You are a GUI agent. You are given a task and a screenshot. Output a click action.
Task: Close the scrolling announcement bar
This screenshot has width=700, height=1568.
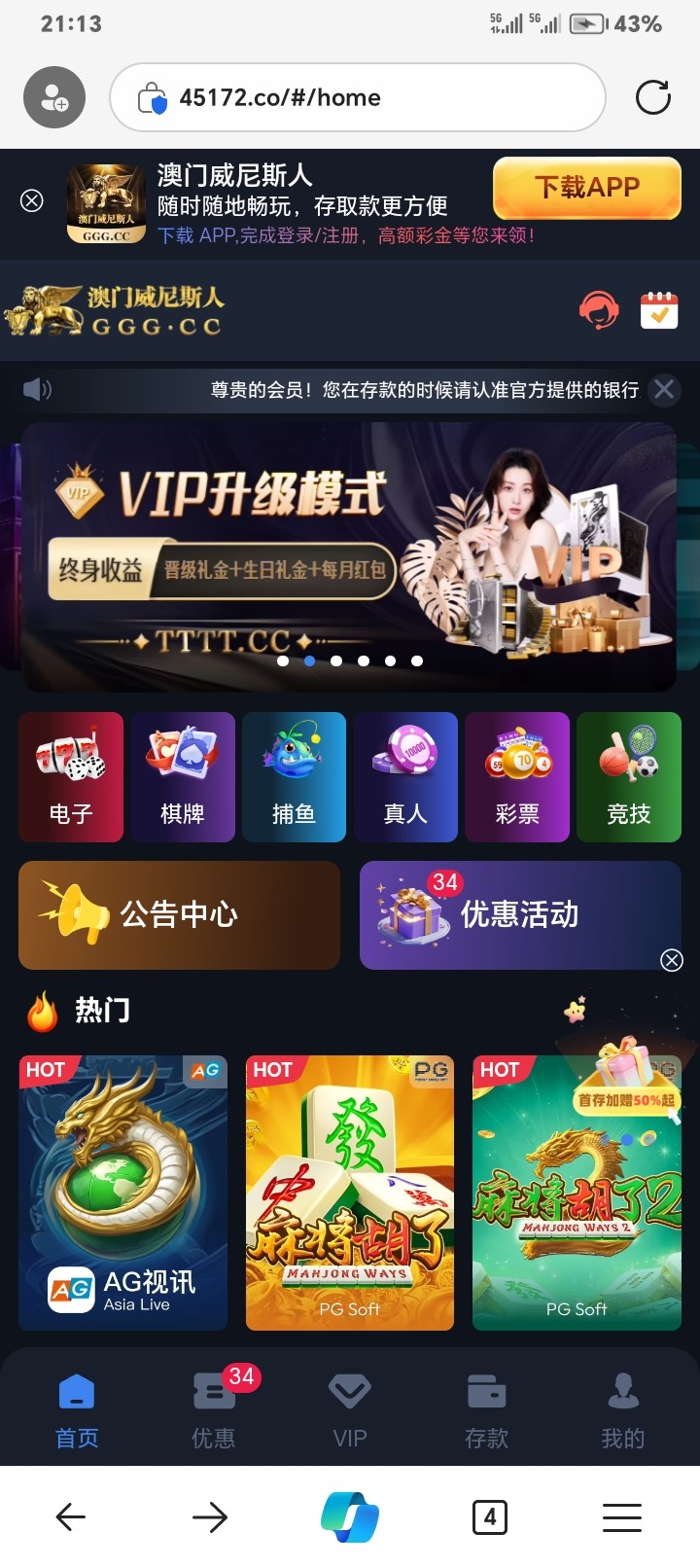[664, 390]
